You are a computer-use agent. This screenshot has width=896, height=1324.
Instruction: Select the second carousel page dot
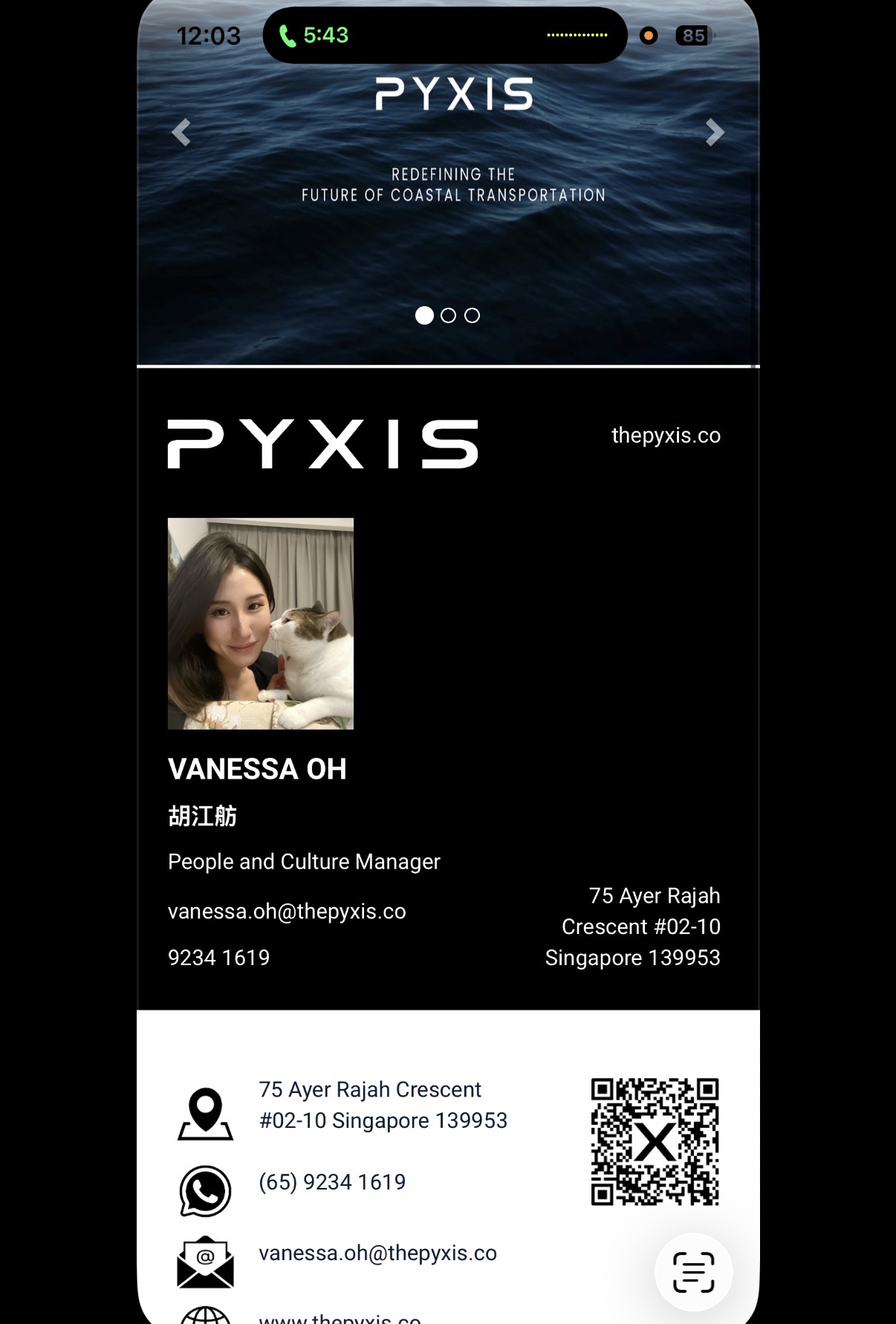click(448, 316)
